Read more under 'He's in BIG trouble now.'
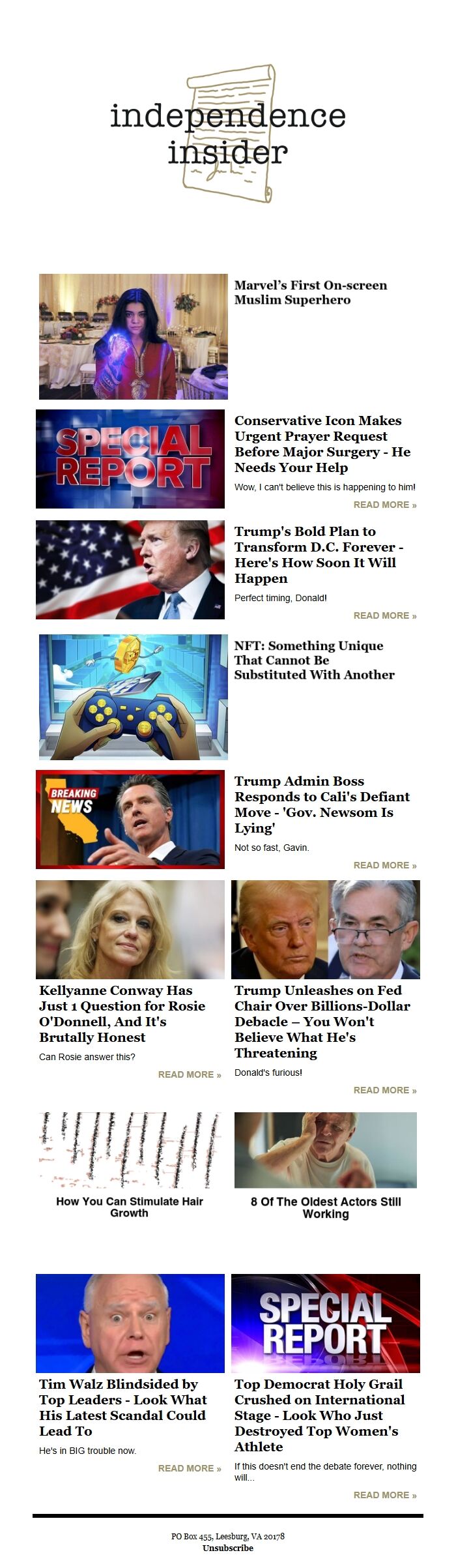The height and width of the screenshot is (1568, 456). (189, 1468)
